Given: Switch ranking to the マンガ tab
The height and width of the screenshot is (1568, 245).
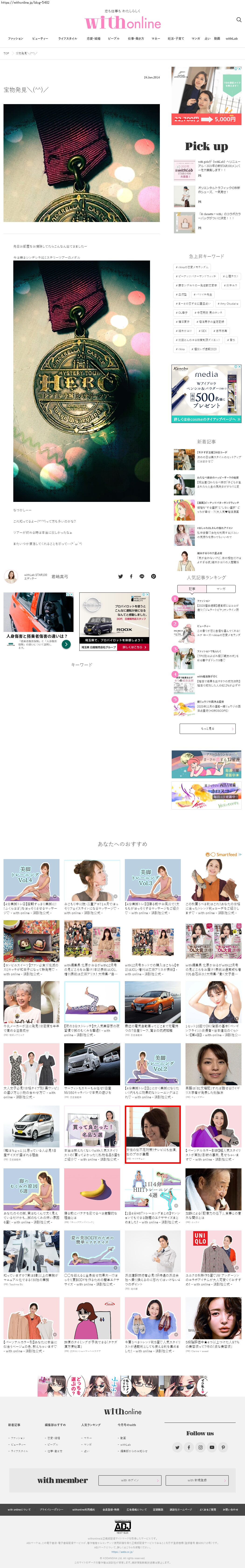Looking at the screenshot, I should (221, 588).
